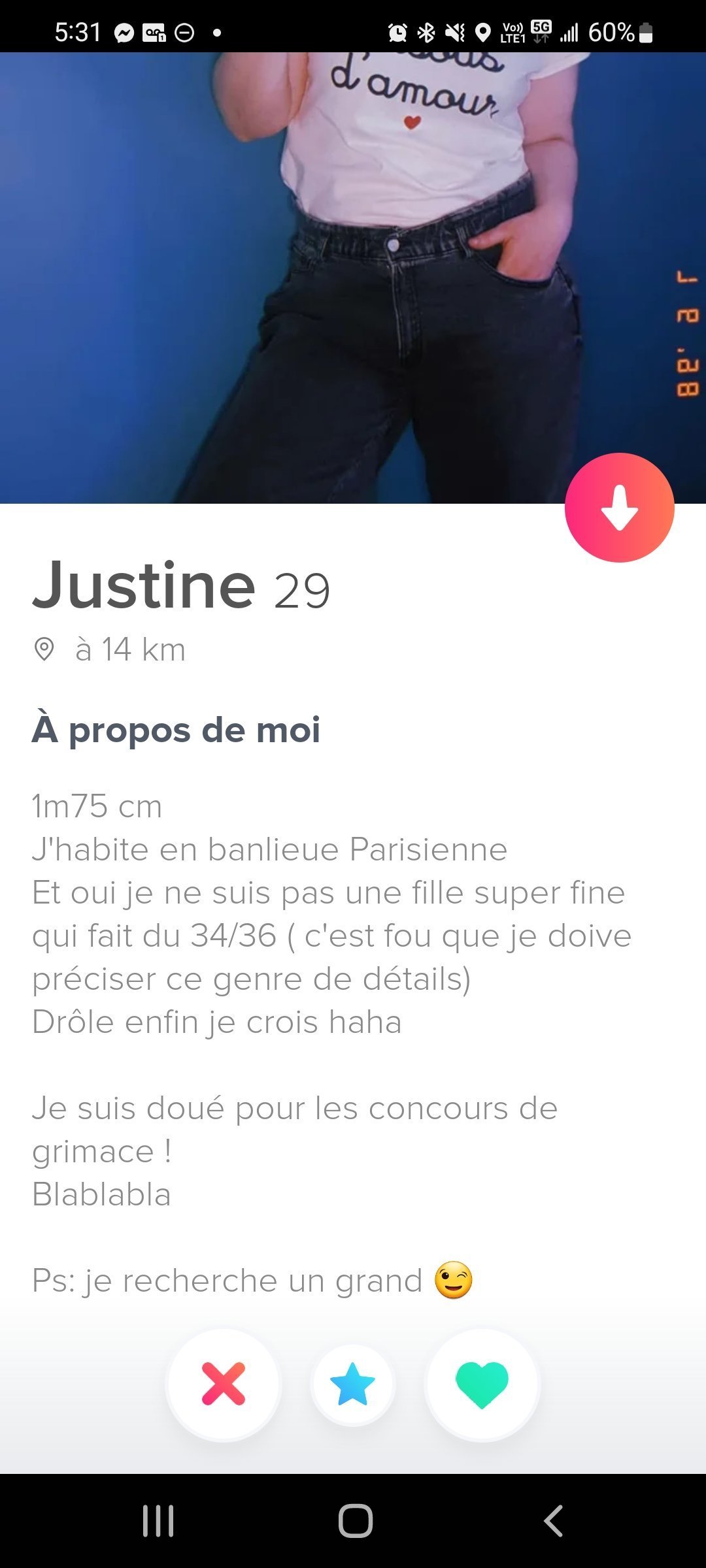
Task: Collapse the profile with the down arrow
Action: tap(619, 508)
